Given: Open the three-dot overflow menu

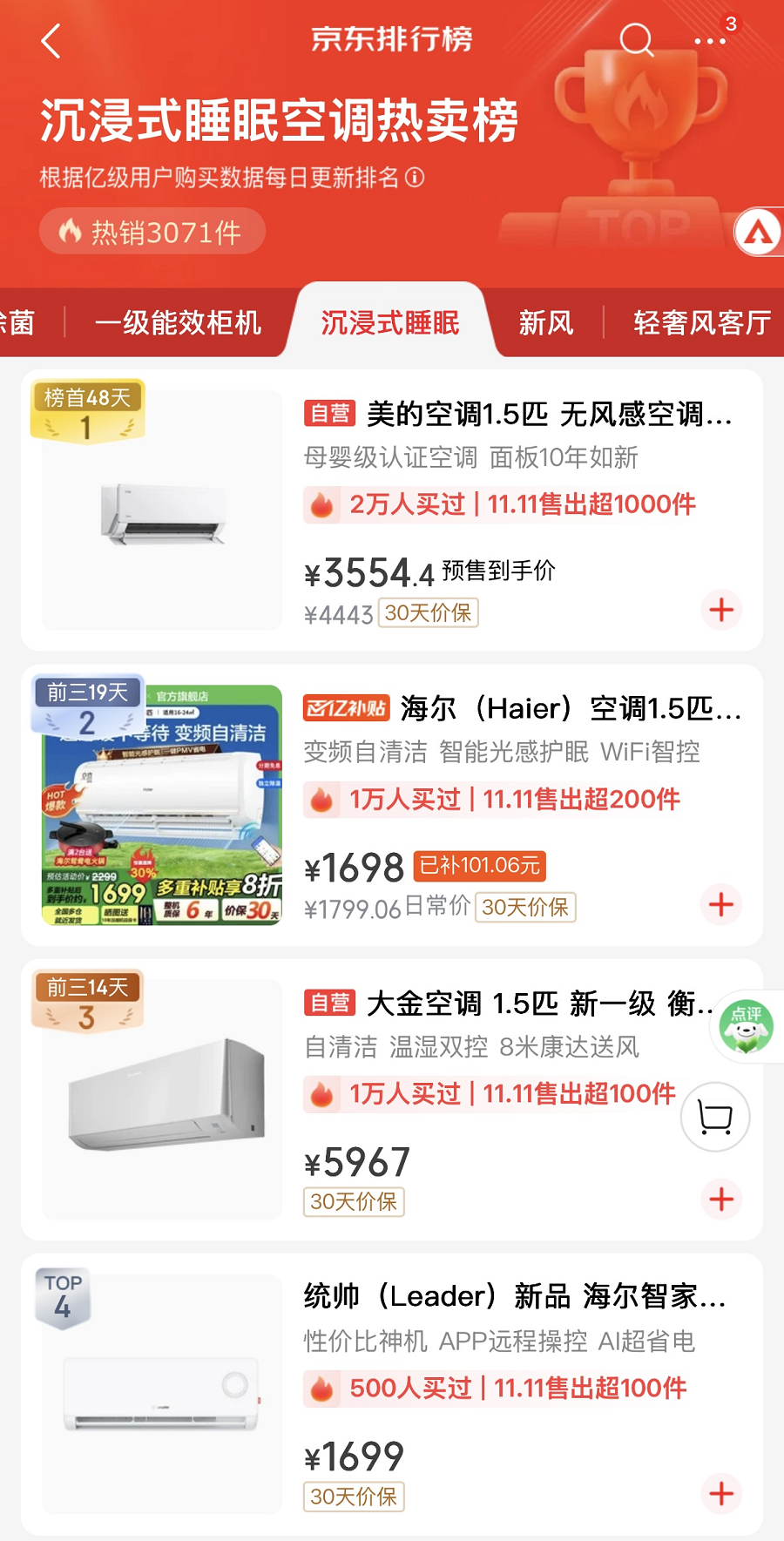Looking at the screenshot, I should 710,41.
